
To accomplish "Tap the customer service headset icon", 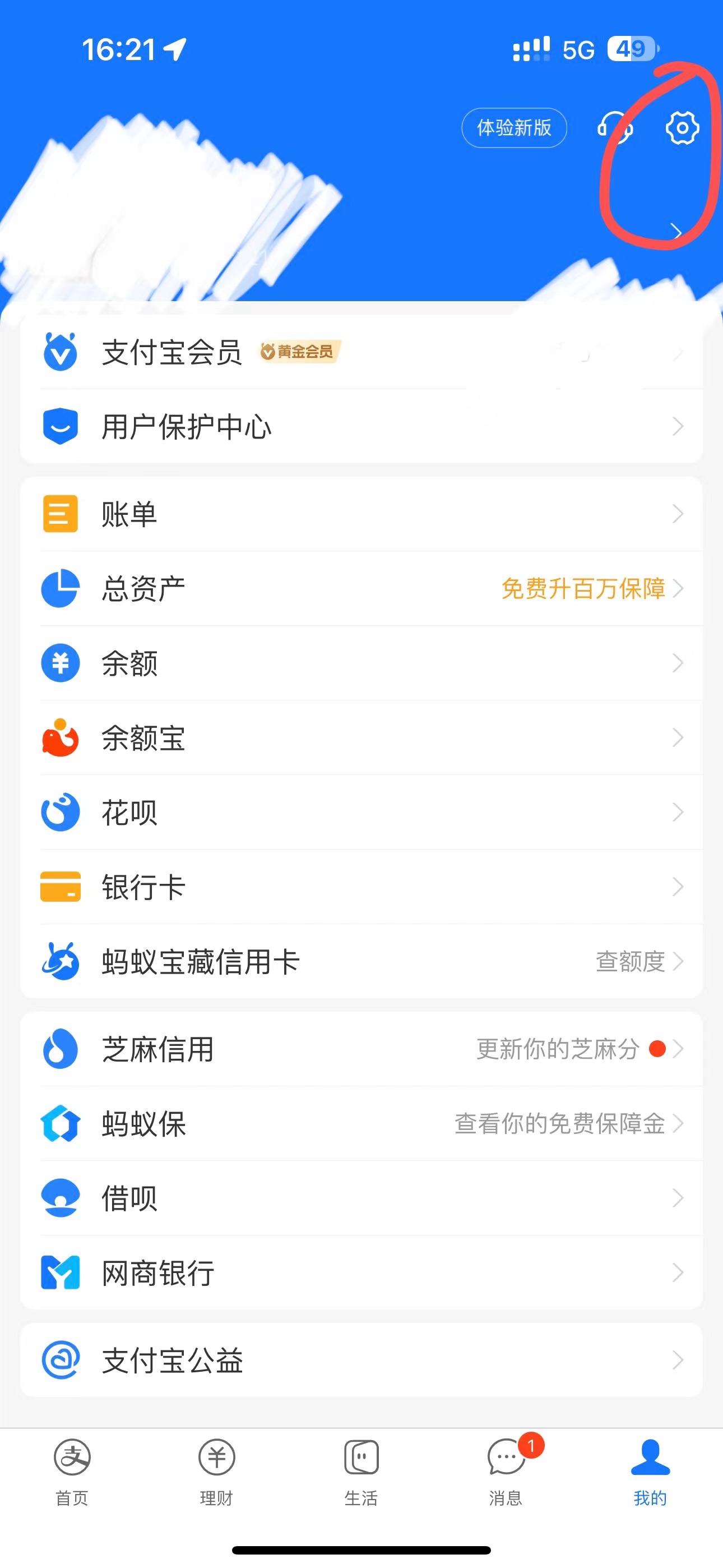I will pos(617,128).
